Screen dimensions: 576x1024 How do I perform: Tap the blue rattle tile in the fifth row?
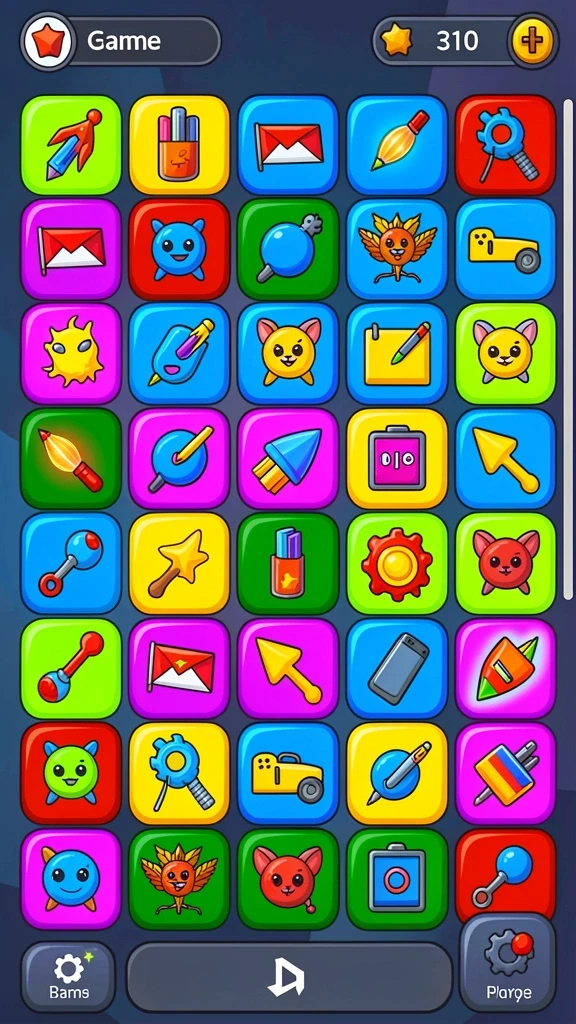point(71,563)
